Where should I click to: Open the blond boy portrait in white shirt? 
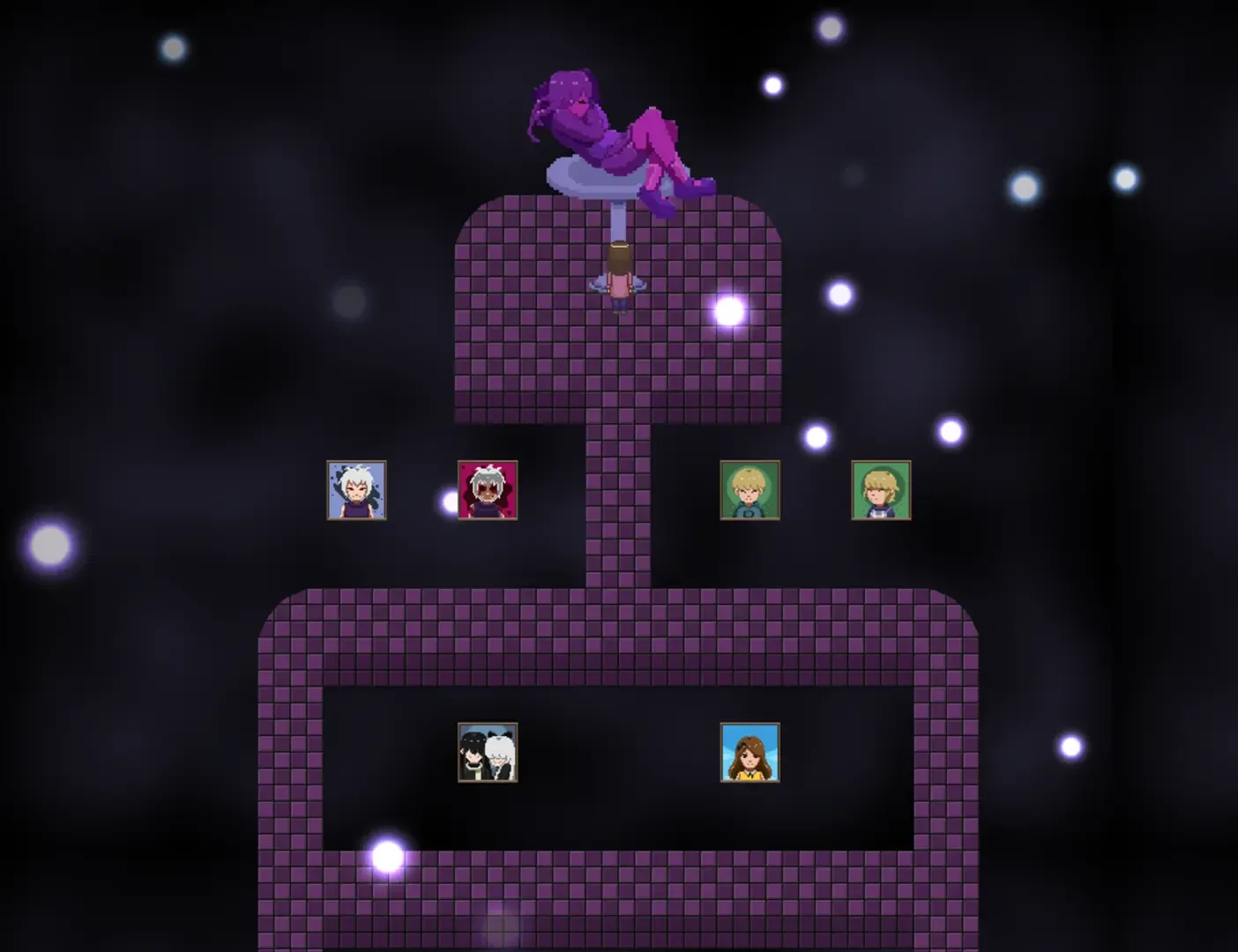tap(881, 490)
